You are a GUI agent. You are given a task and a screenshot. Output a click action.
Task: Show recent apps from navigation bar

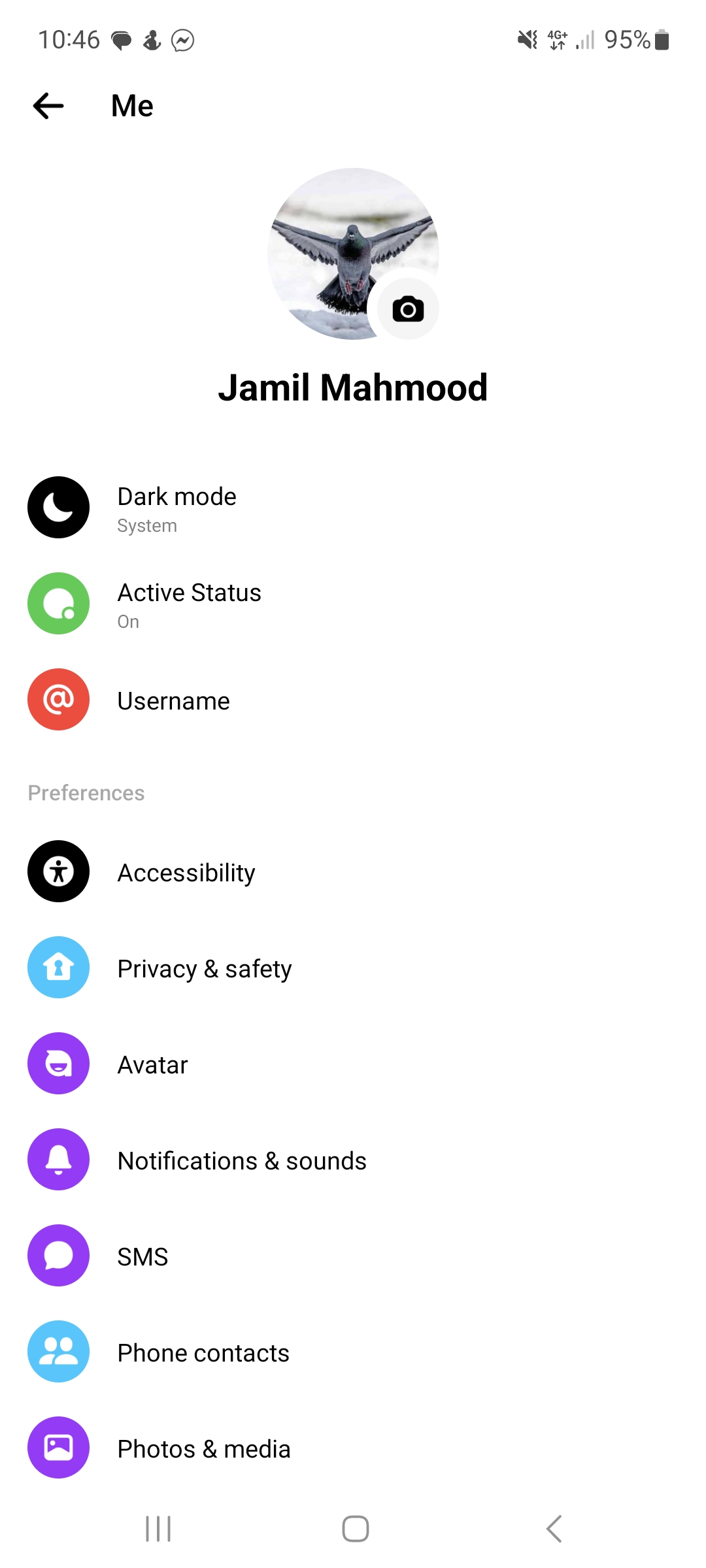pyautogui.click(x=158, y=1529)
